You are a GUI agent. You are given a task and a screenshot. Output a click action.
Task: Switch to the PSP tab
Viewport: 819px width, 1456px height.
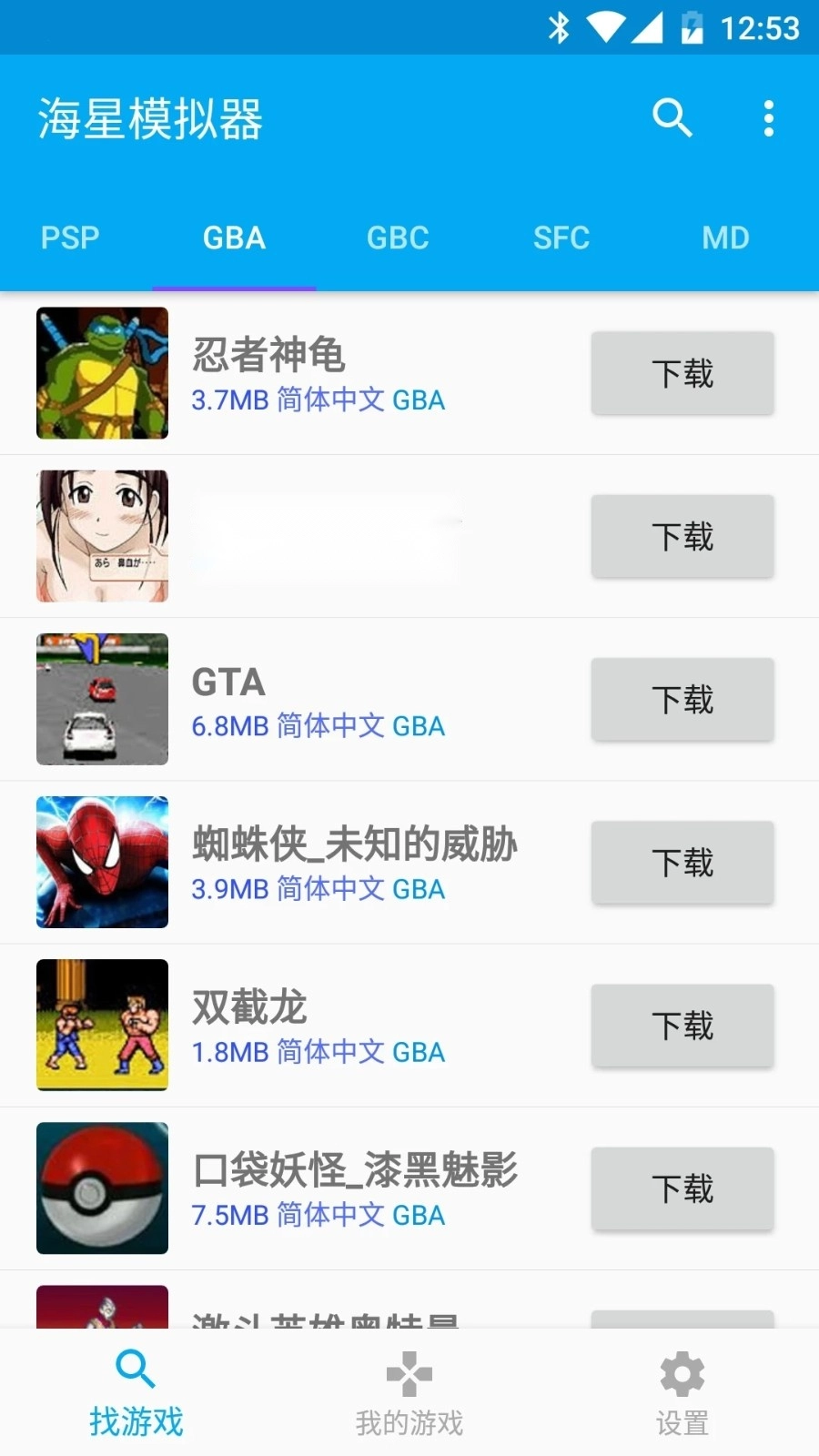tap(70, 238)
